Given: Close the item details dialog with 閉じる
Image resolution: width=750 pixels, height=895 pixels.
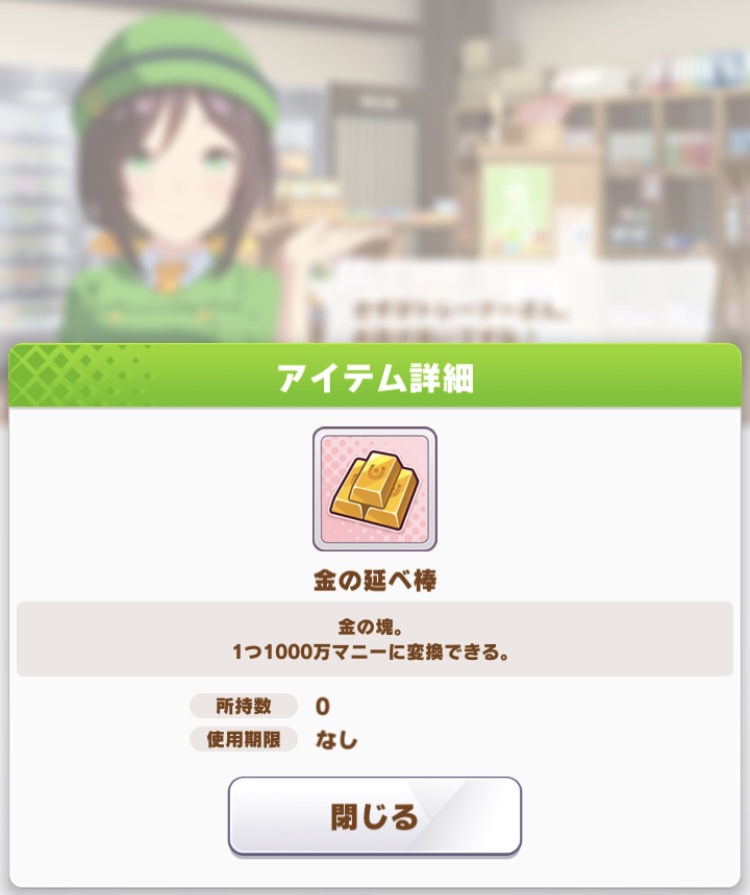Looking at the screenshot, I should coord(375,816).
